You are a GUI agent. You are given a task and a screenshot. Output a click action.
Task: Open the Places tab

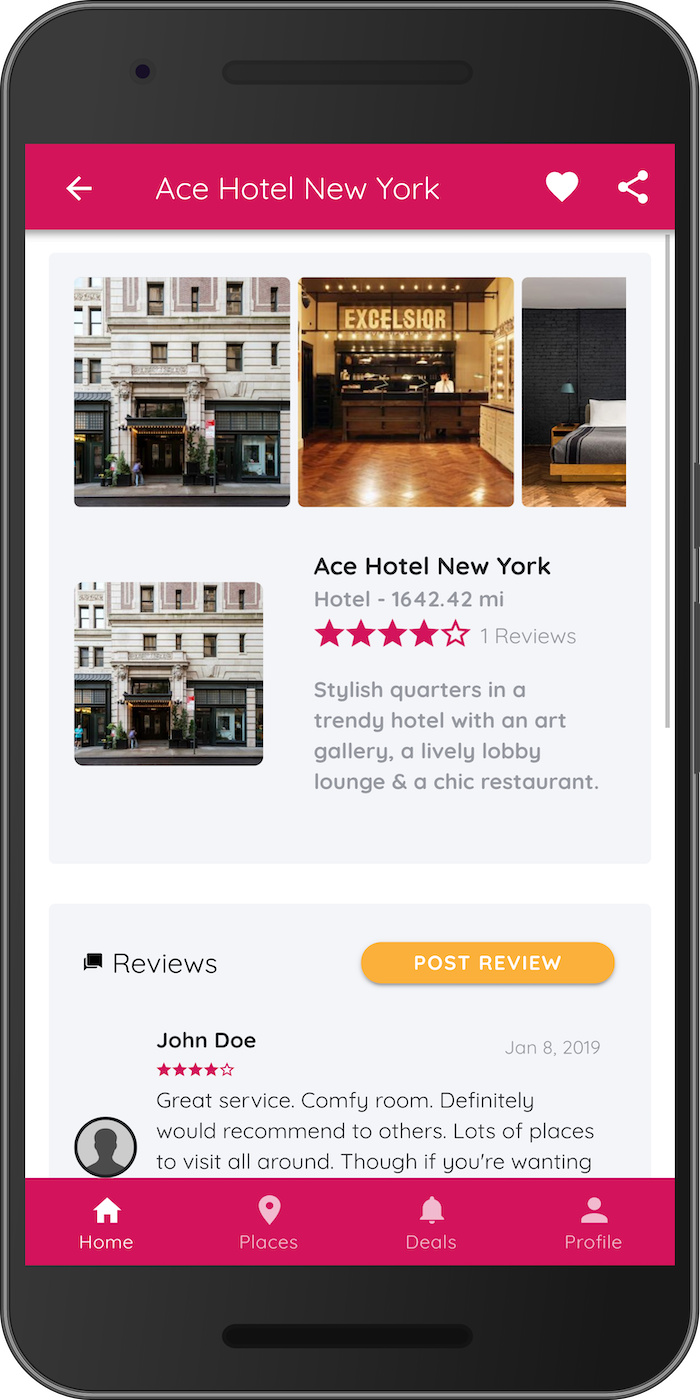[268, 1223]
